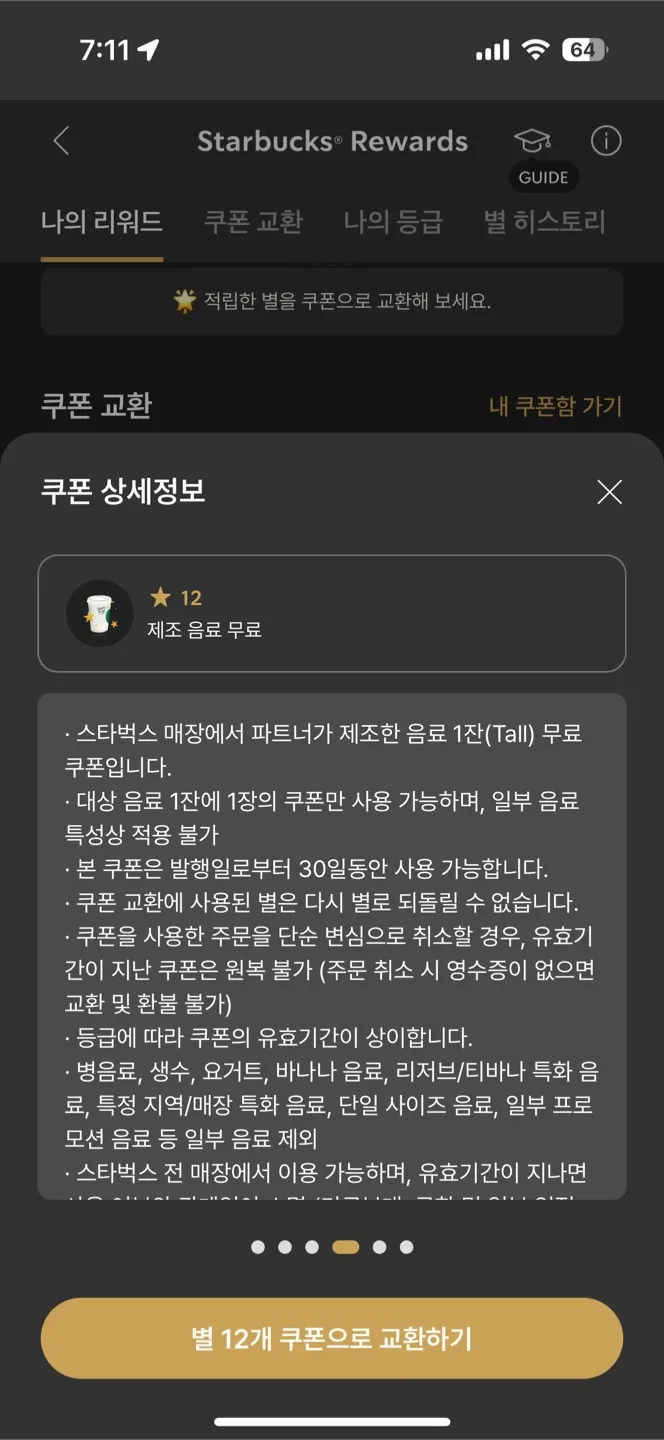The width and height of the screenshot is (664, 1440).
Task: Switch to the 쿠폰 교환 tab
Action: click(253, 222)
